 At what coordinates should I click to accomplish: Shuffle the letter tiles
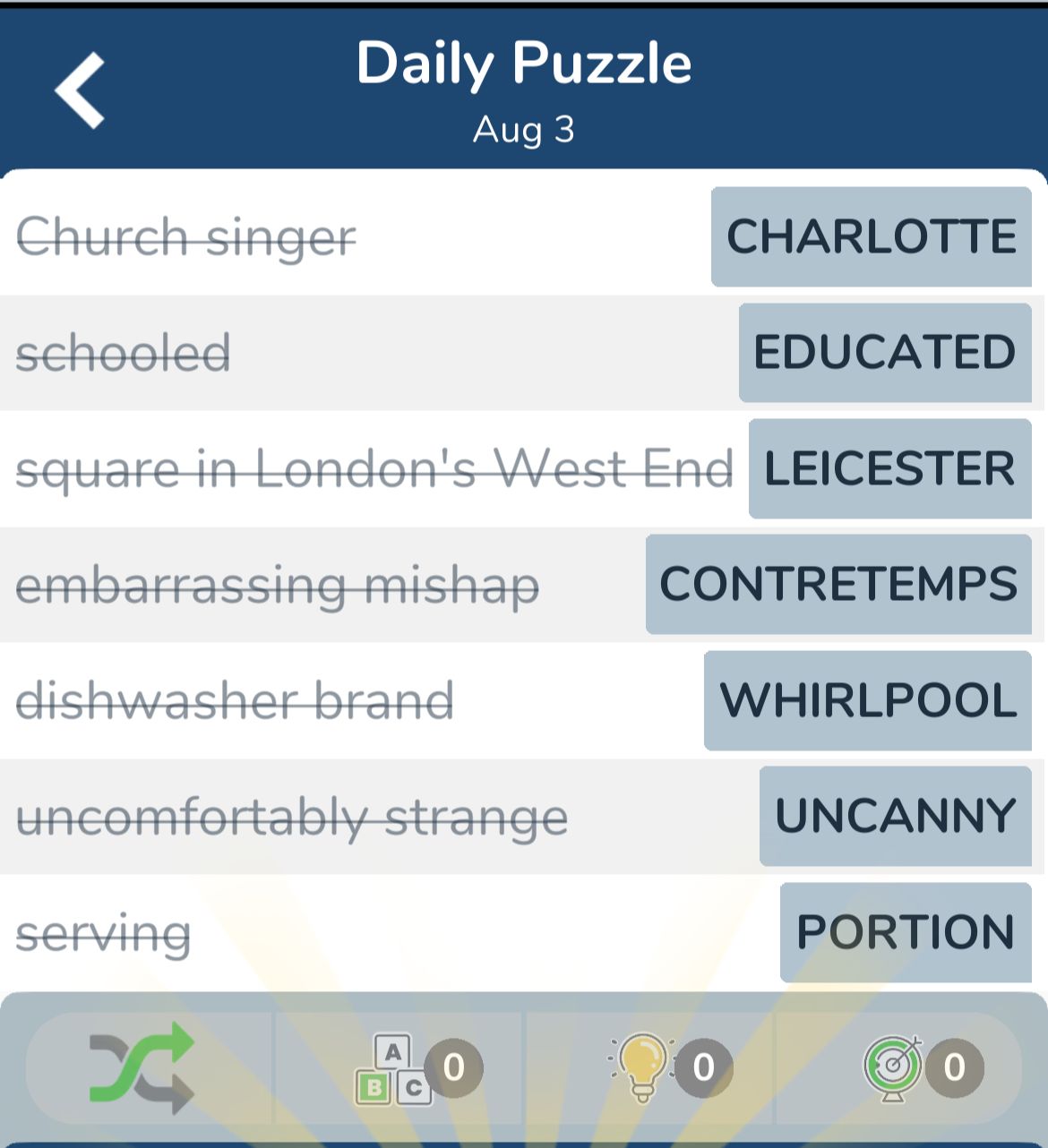click(x=142, y=1067)
